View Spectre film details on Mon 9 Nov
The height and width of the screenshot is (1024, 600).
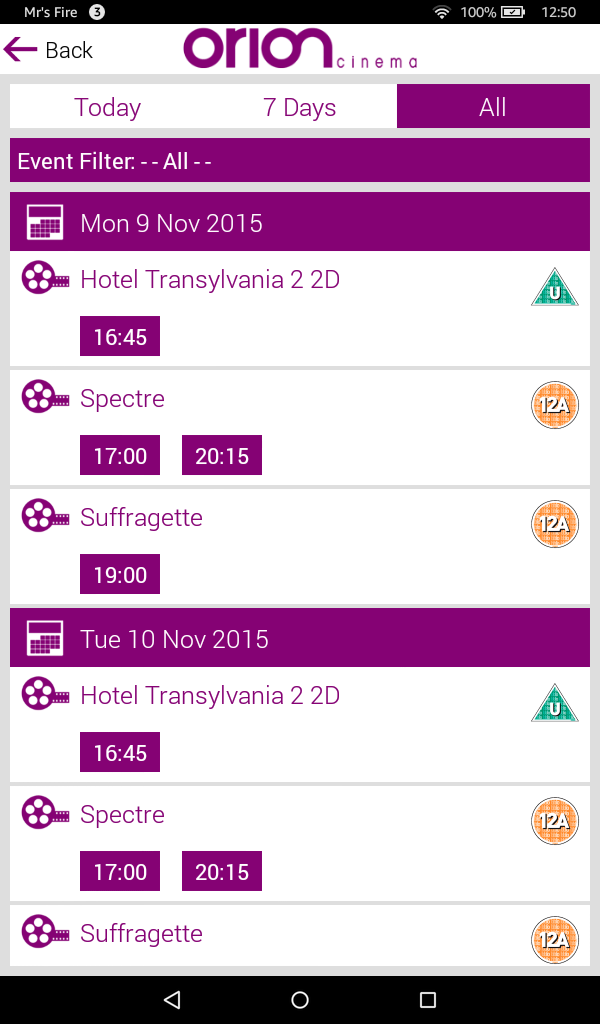coord(122,398)
